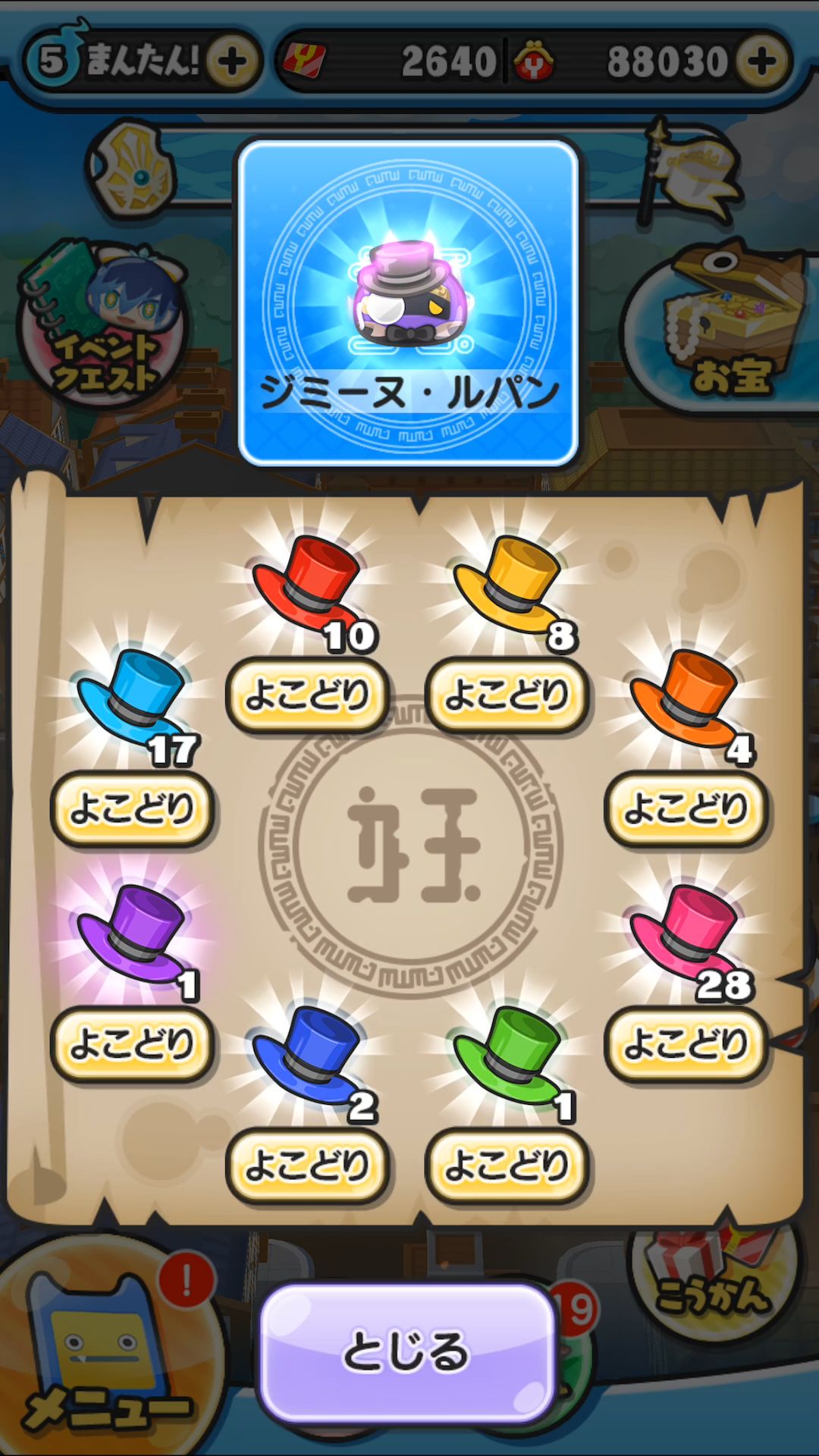
Task: Add stamina with the plus next to まんたん
Action: click(232, 61)
